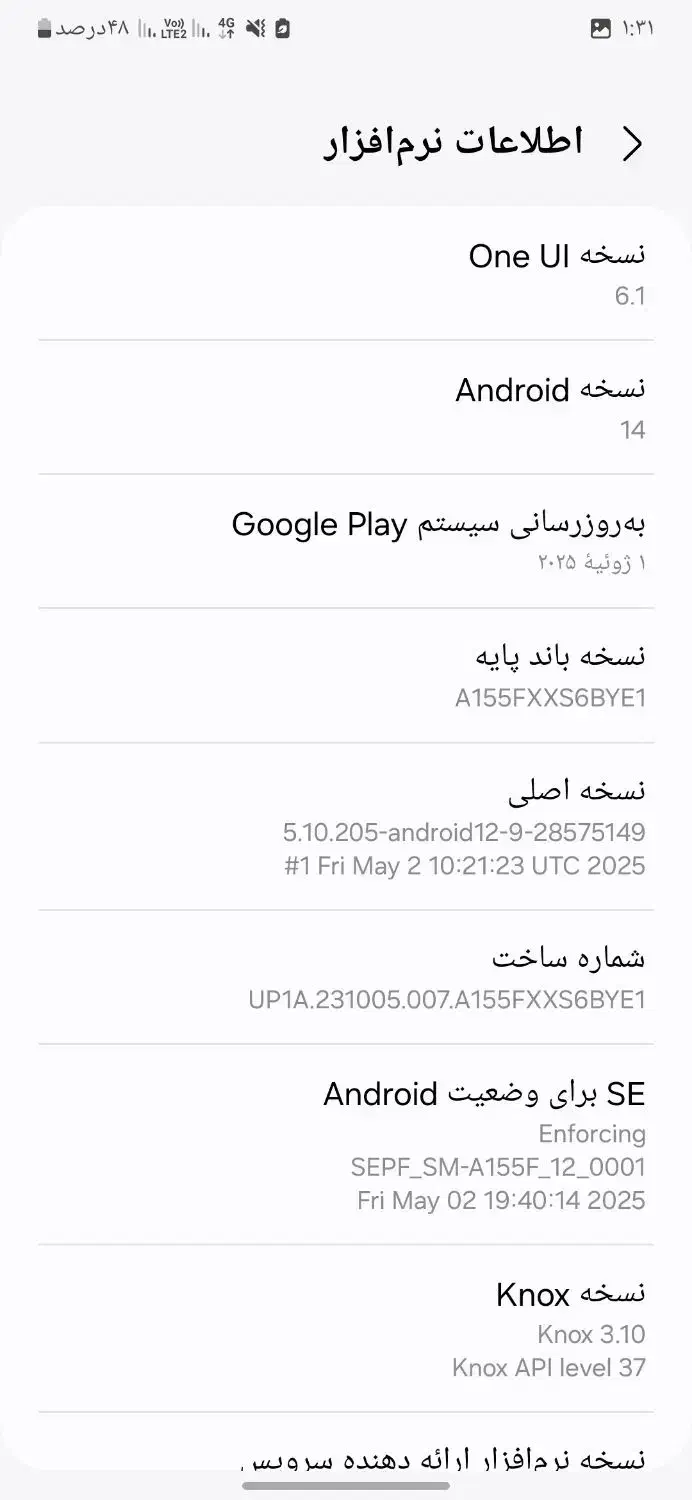Tap the Android version row

(x=346, y=408)
